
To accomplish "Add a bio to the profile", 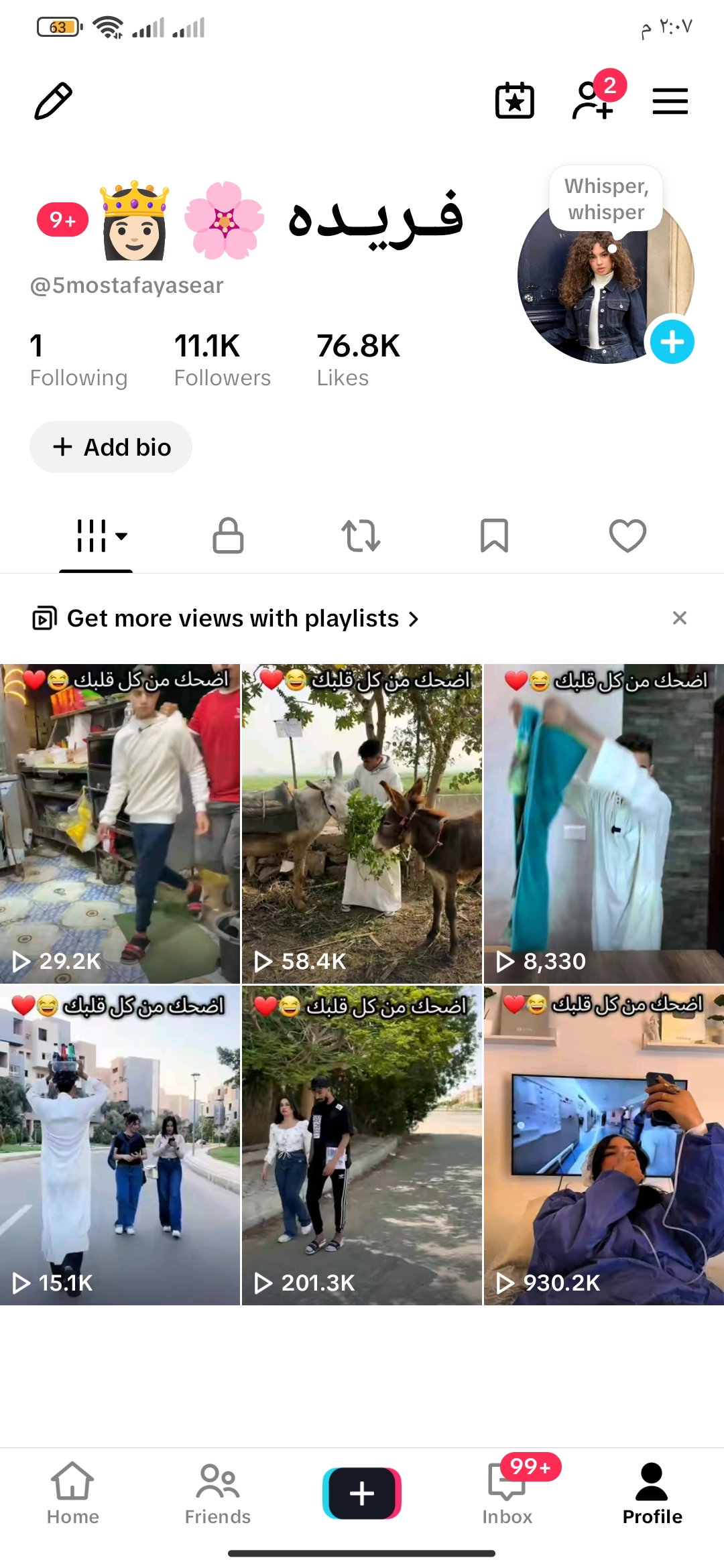I will point(111,447).
